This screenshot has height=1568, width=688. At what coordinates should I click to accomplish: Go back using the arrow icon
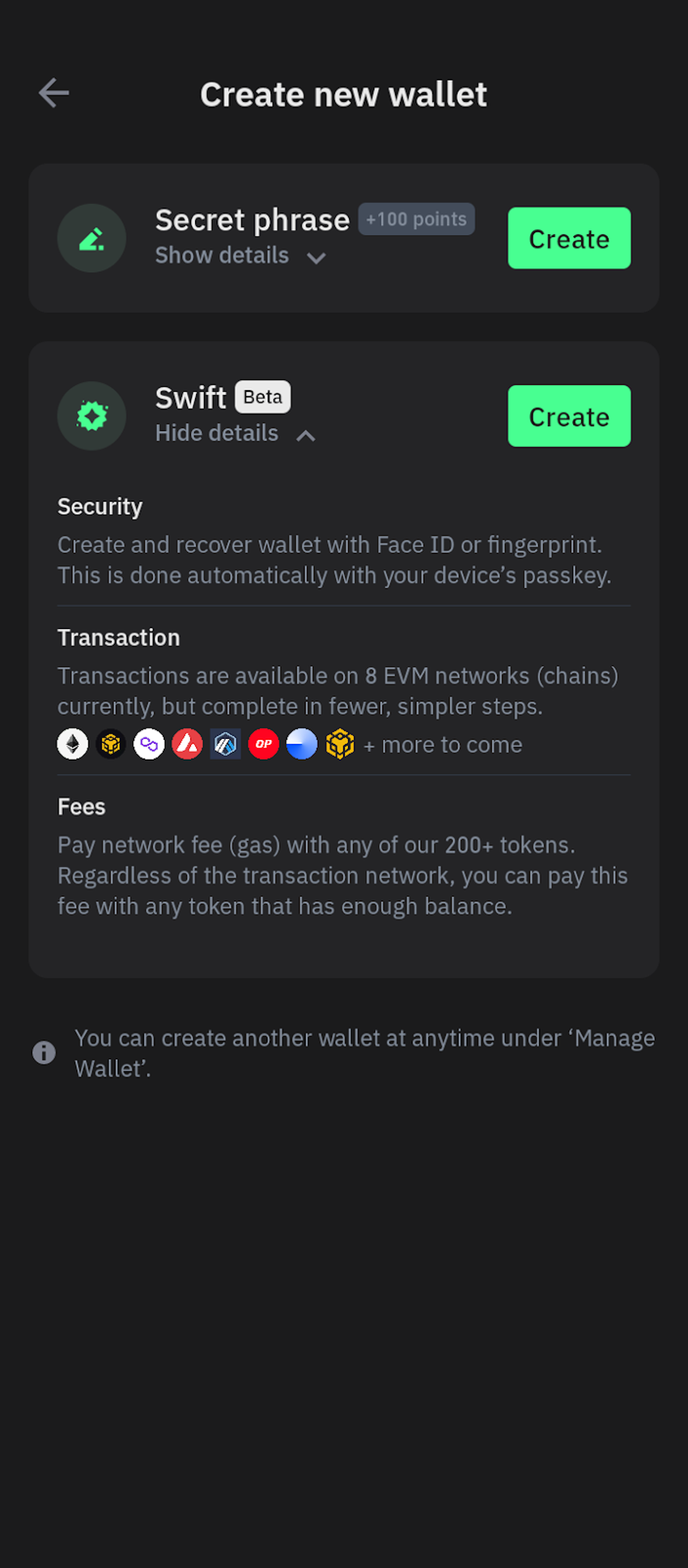(54, 93)
